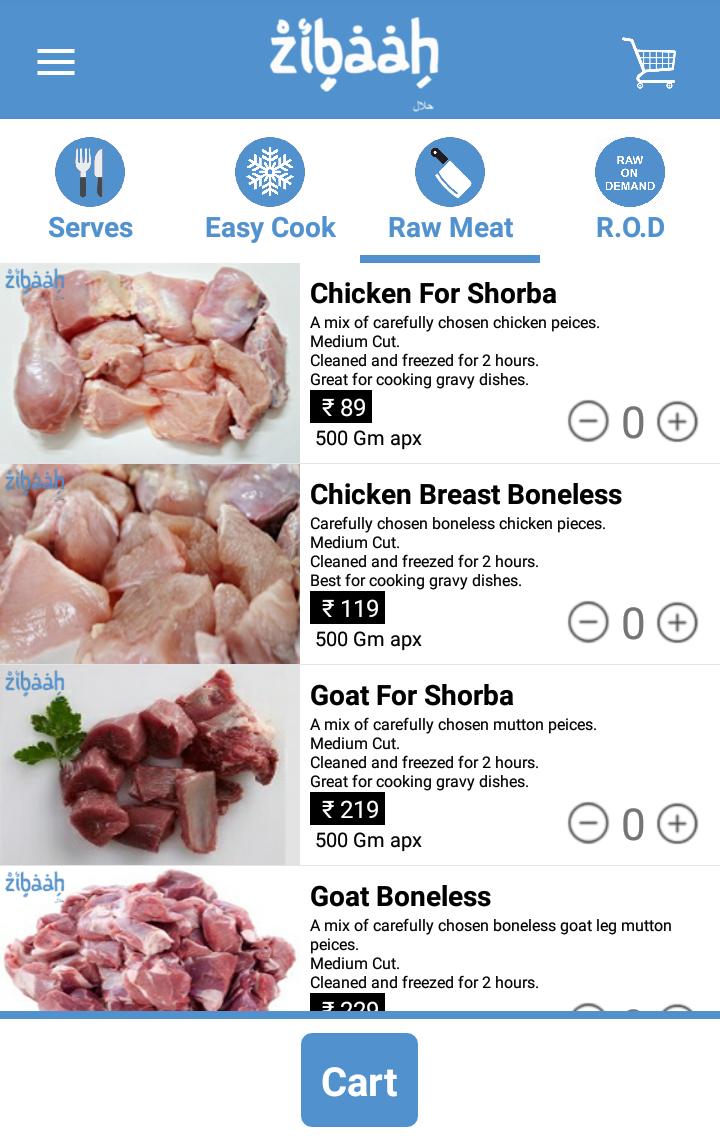
Task: Increase quantity of Chicken For Shorba
Action: 677,422
